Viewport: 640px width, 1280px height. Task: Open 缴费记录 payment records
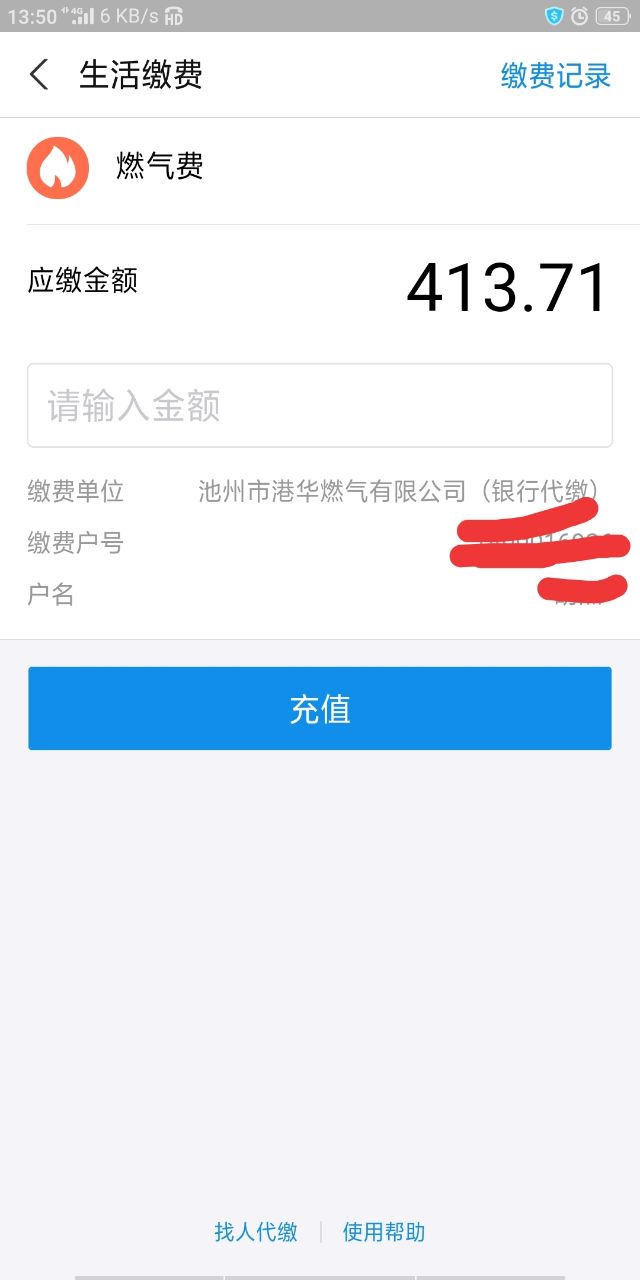point(555,76)
